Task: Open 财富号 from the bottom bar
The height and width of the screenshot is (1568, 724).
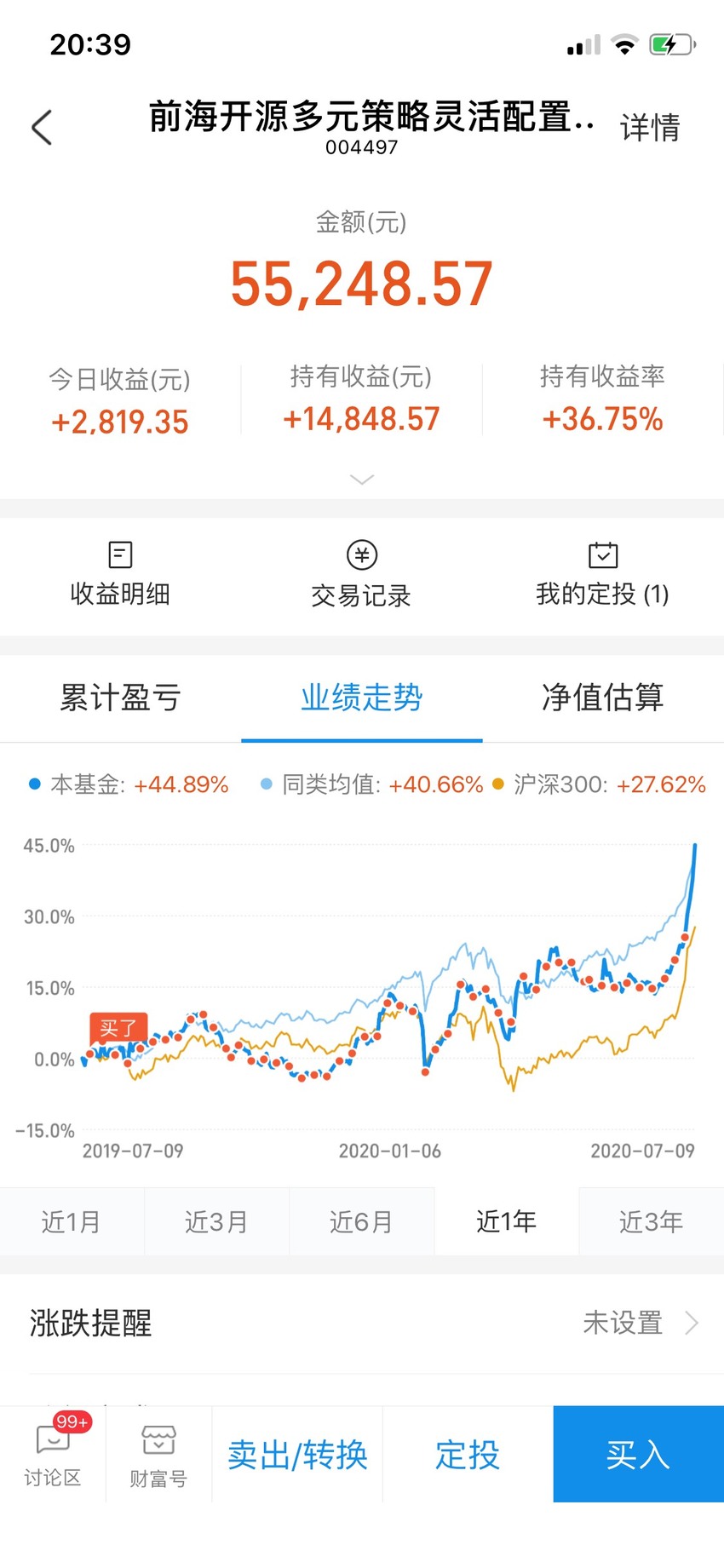Action: click(158, 1454)
